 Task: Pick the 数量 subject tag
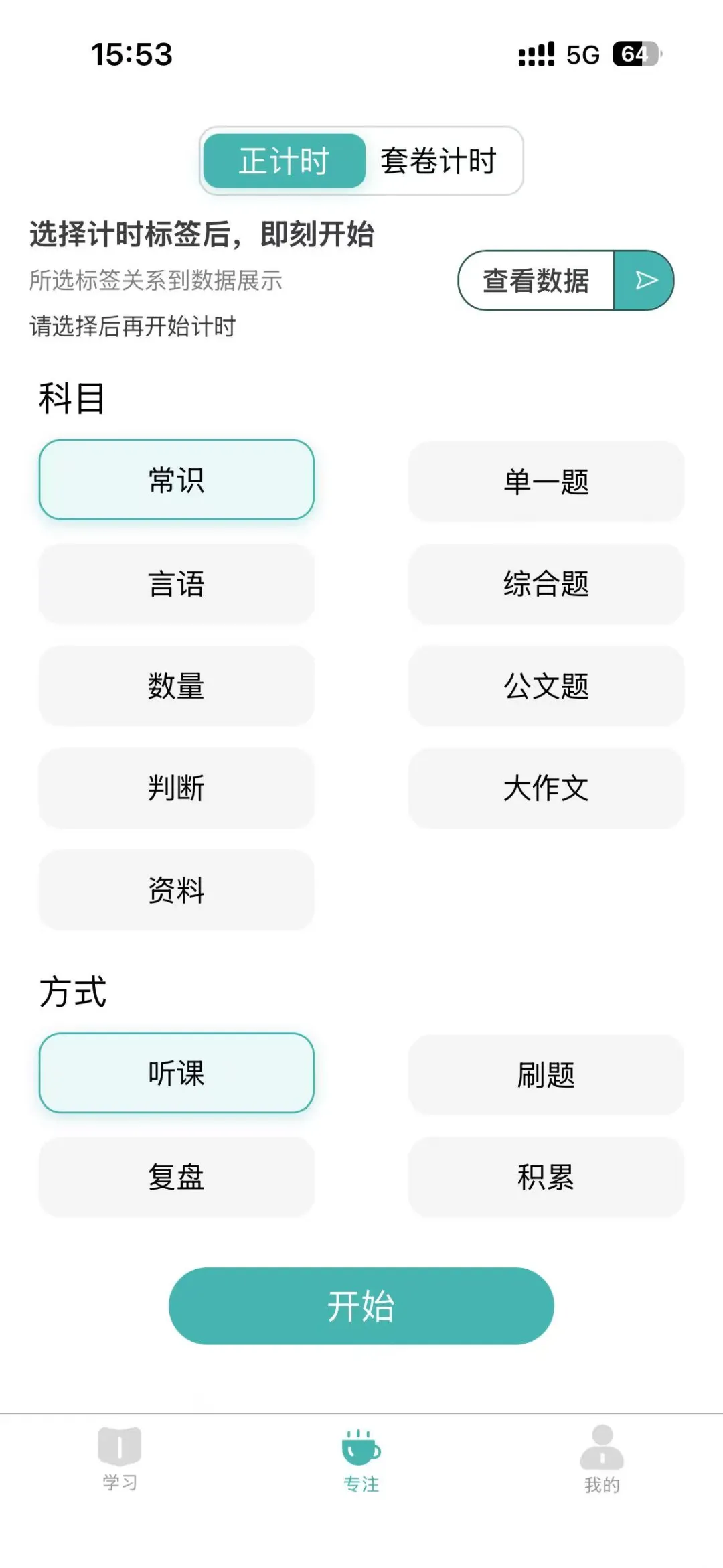pos(176,685)
